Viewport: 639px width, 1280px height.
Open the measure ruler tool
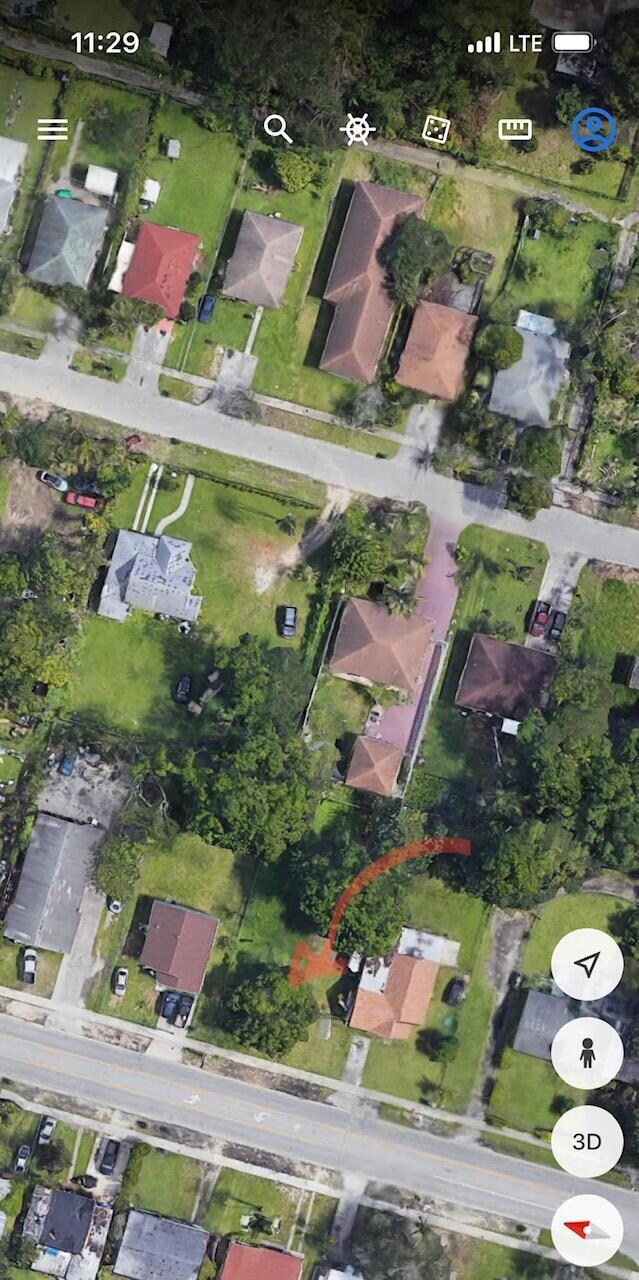(x=515, y=129)
